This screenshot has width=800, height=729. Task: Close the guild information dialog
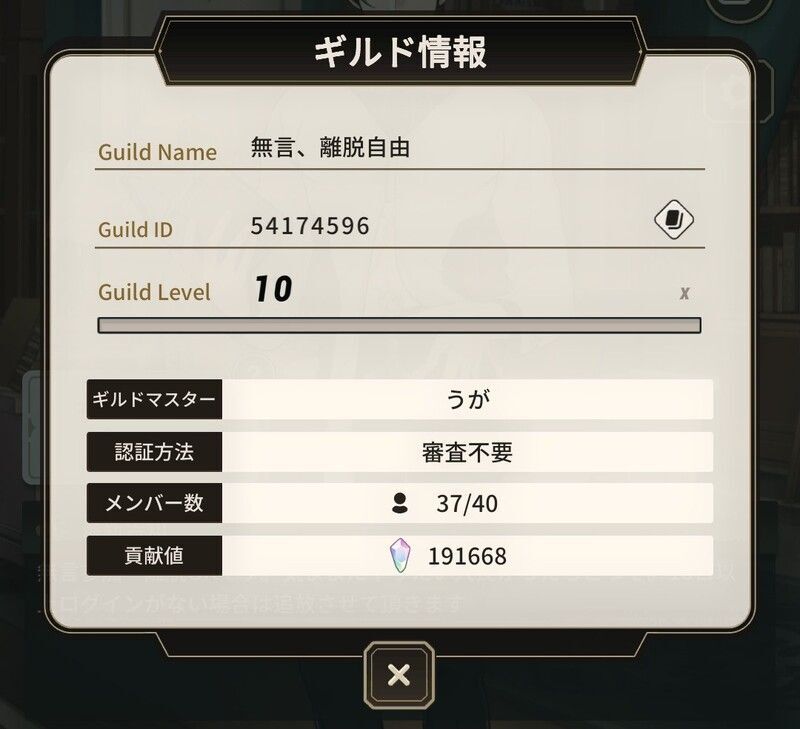[x=398, y=675]
